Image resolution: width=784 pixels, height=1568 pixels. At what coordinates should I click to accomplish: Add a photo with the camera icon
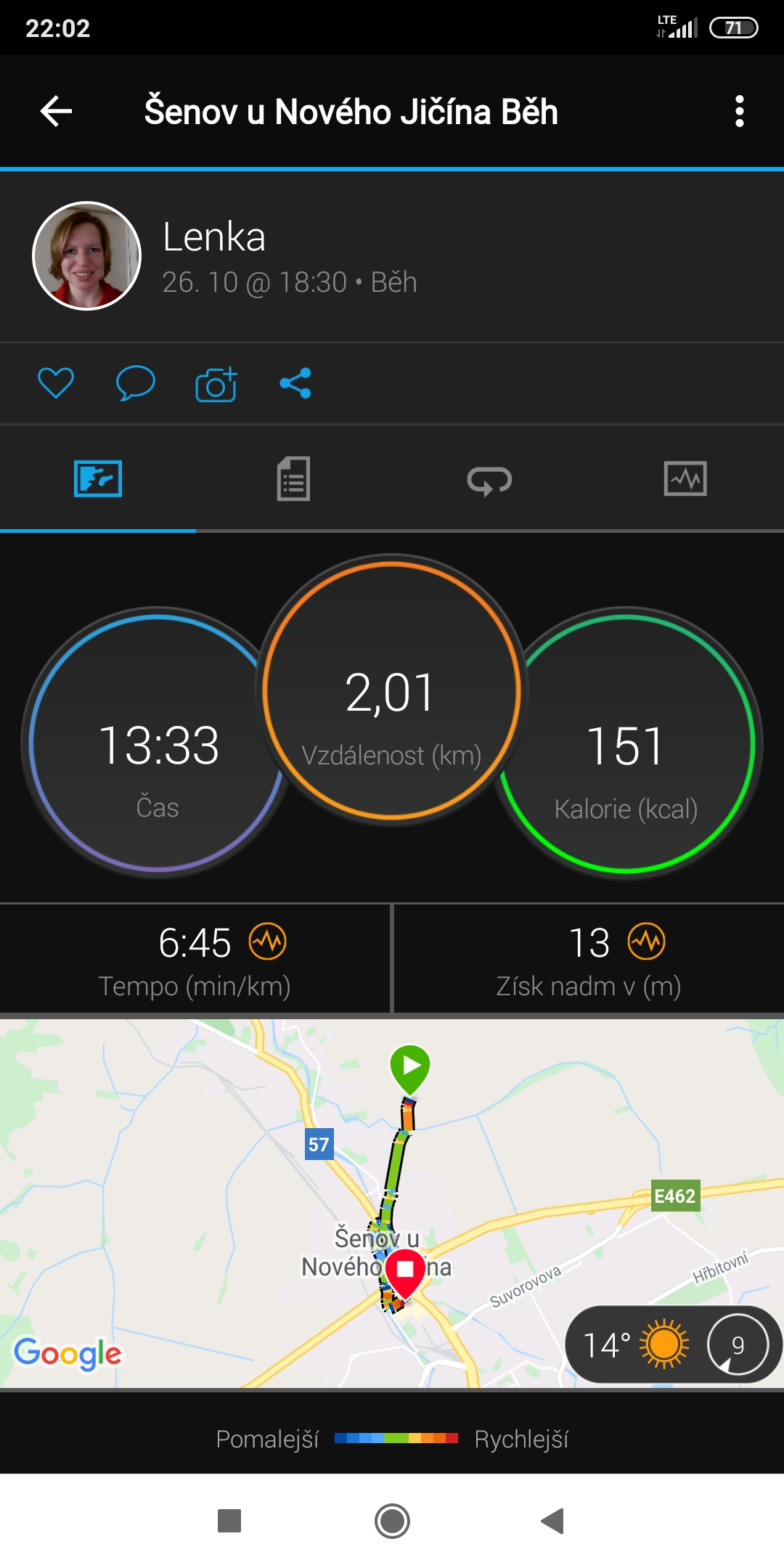[216, 383]
